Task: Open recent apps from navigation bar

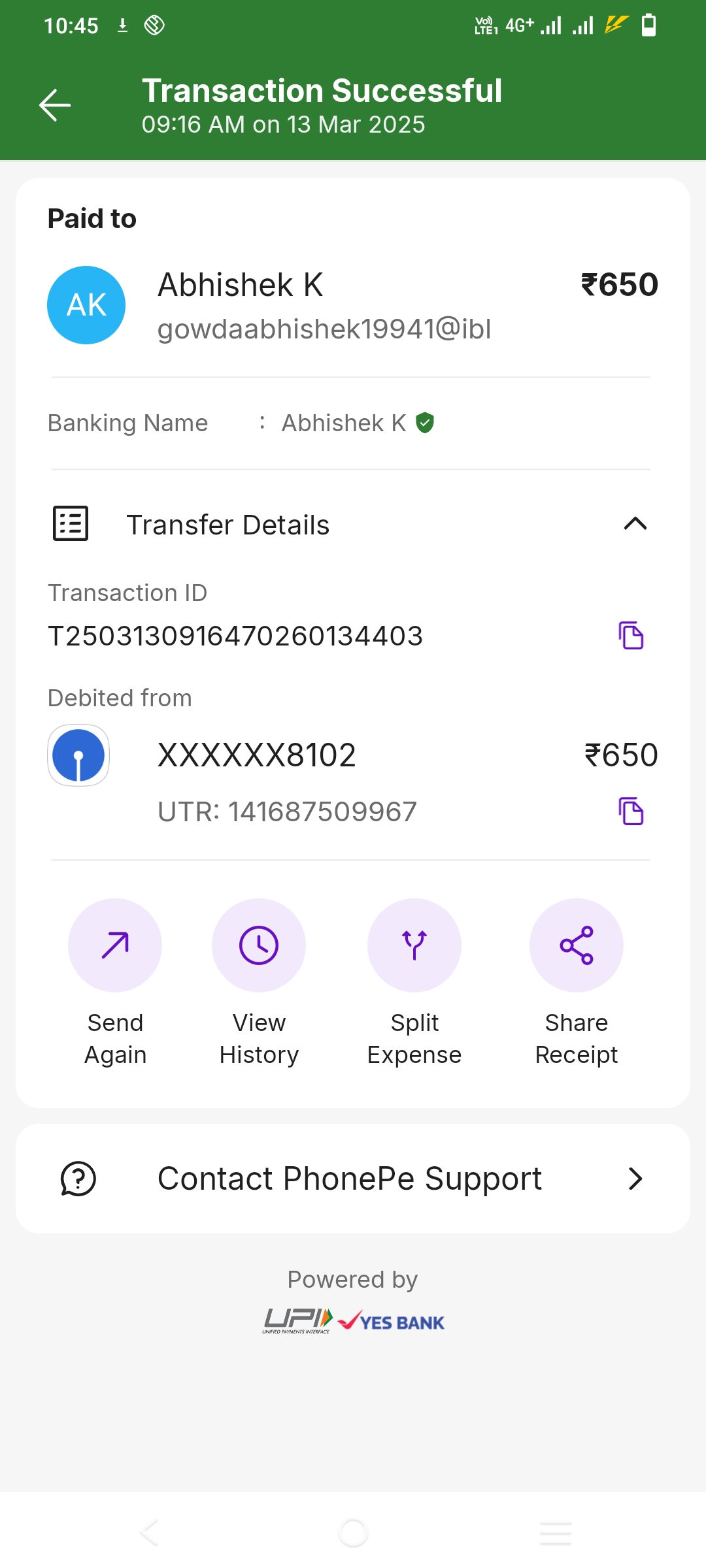Action: pos(556,1533)
